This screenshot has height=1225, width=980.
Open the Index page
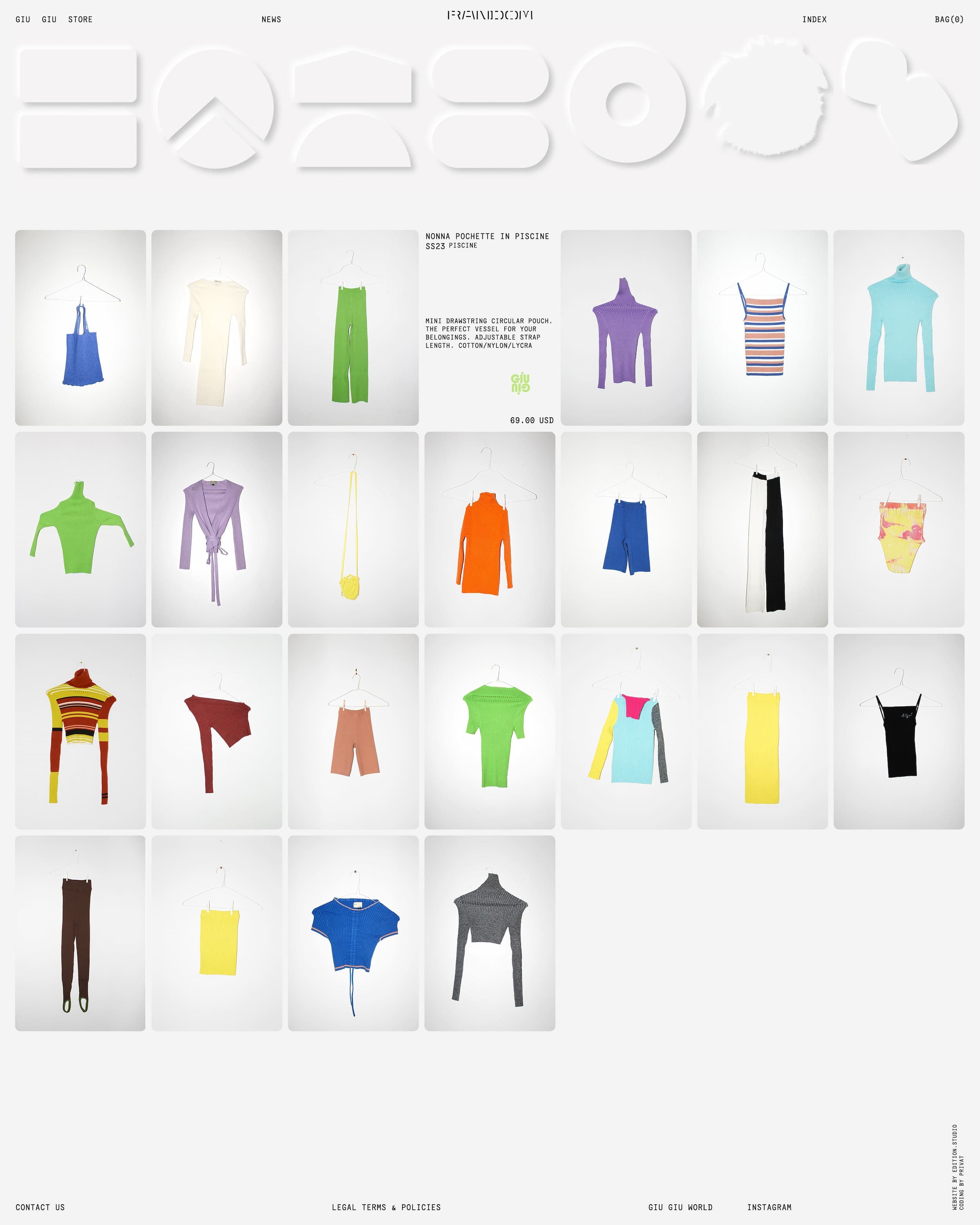(x=814, y=19)
